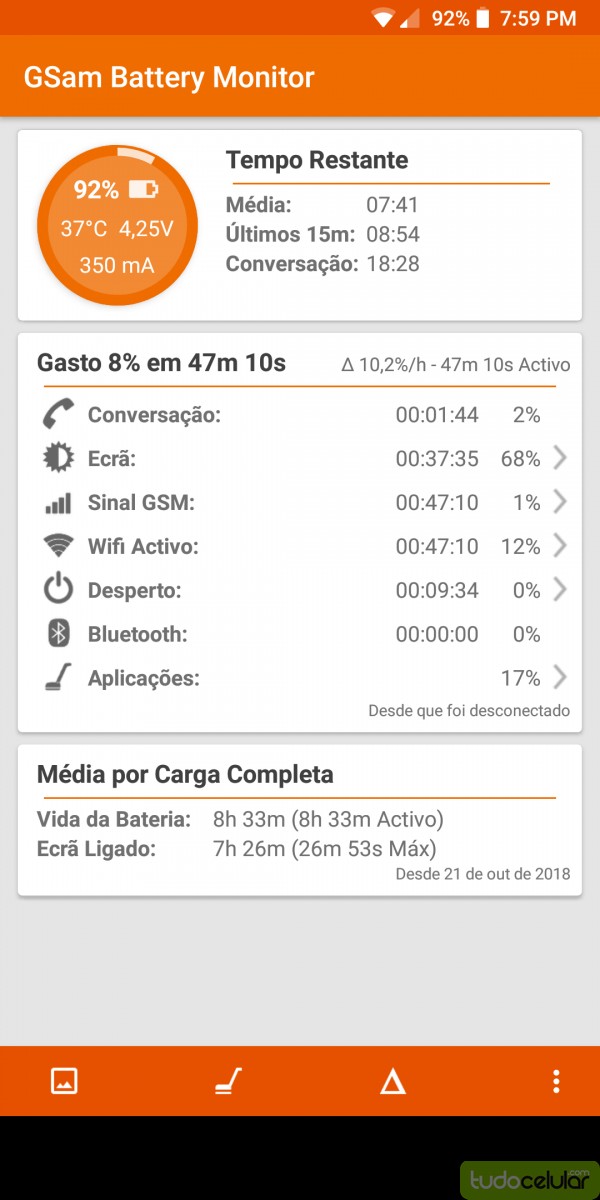The width and height of the screenshot is (600, 1200).
Task: Open the Ecrã usage details
Action: click(300, 459)
